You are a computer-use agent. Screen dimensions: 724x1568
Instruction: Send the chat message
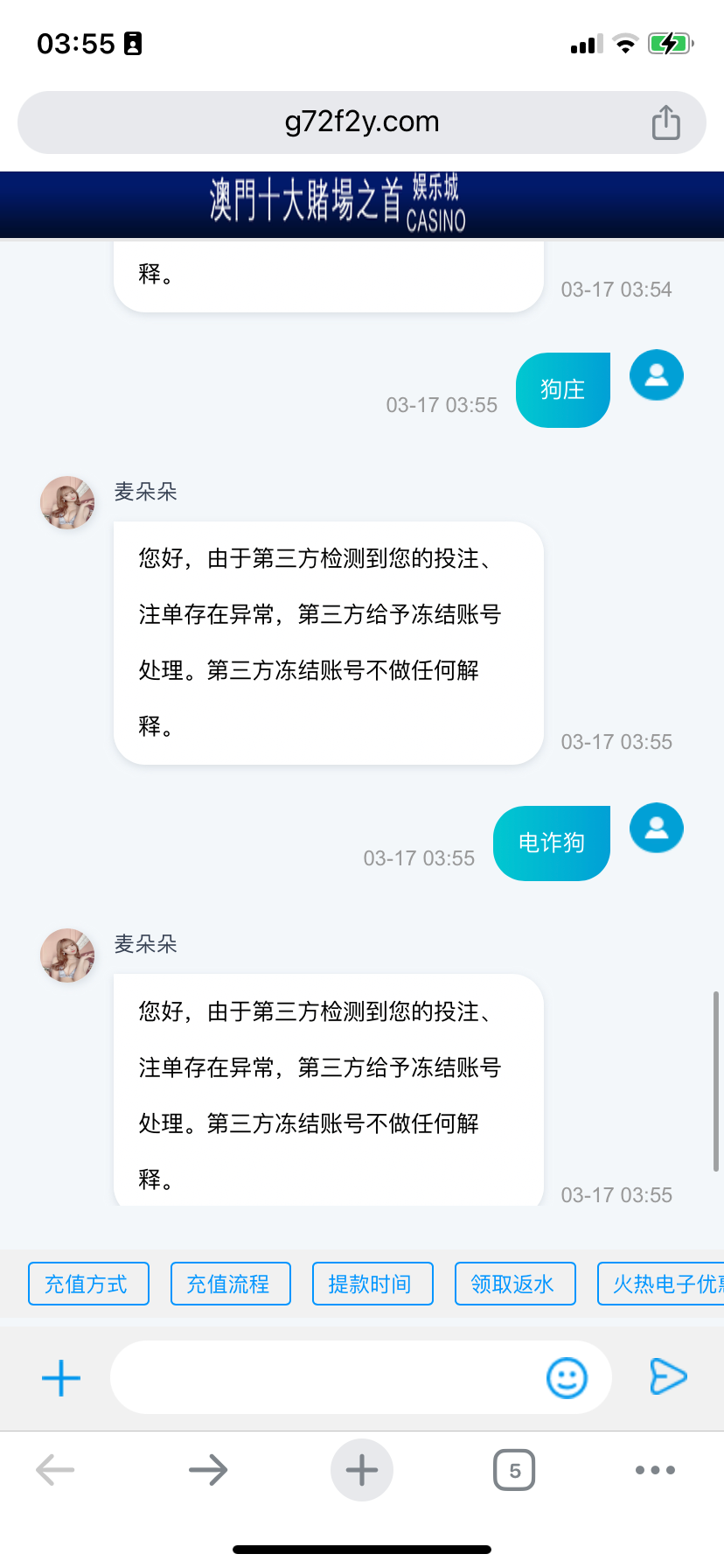point(668,1377)
